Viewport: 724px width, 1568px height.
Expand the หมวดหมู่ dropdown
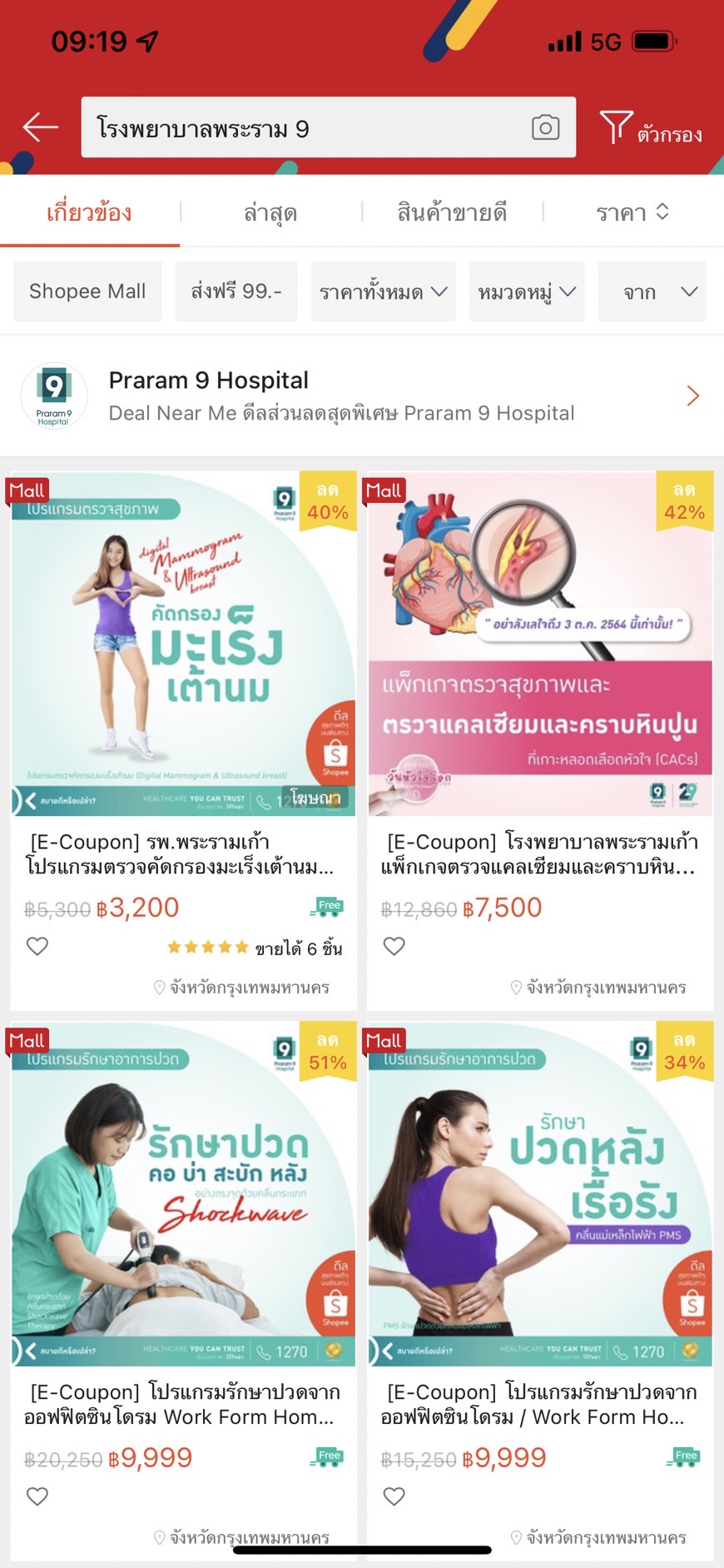[527, 291]
